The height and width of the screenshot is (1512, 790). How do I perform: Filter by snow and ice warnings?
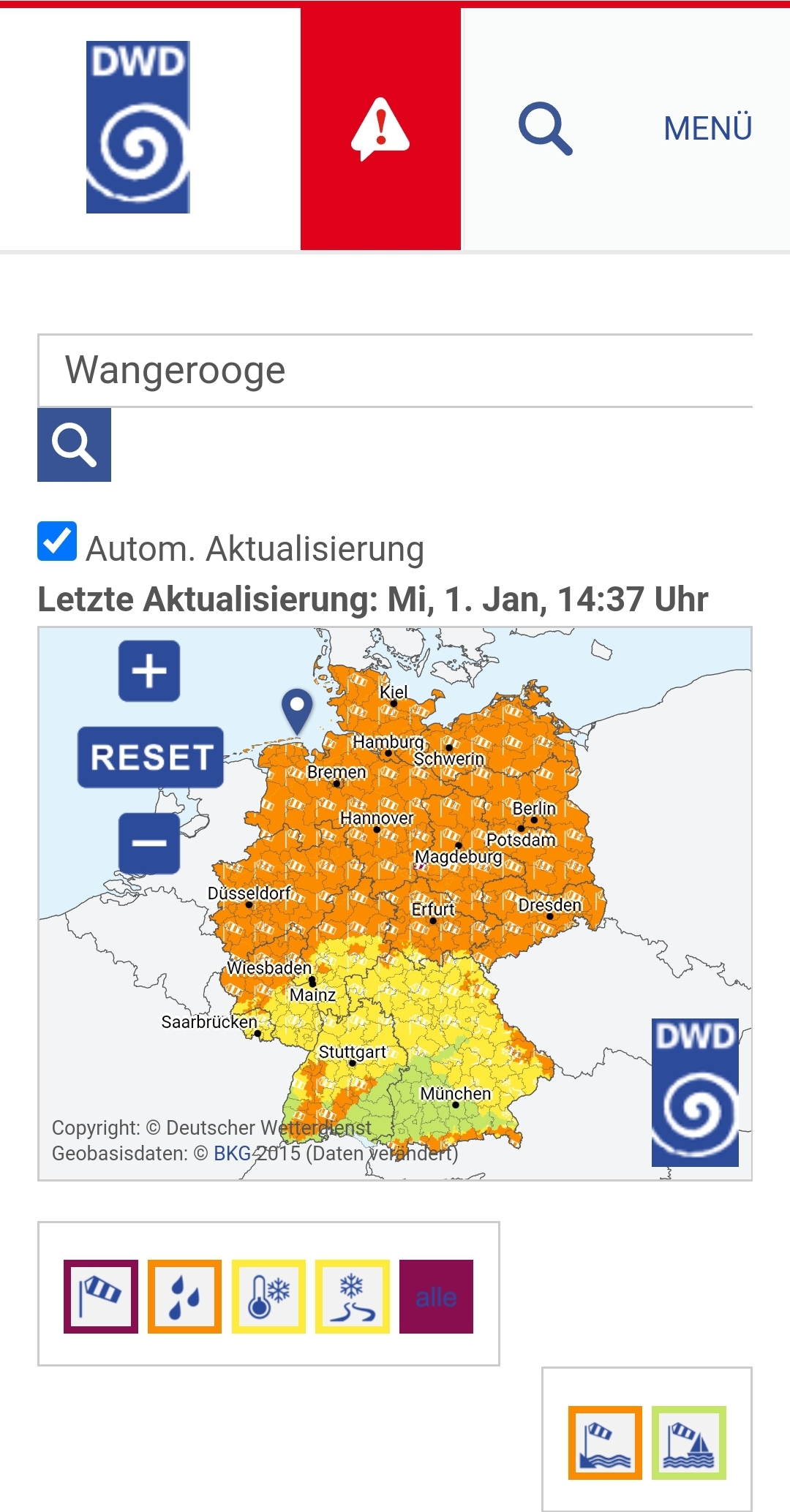(353, 1296)
